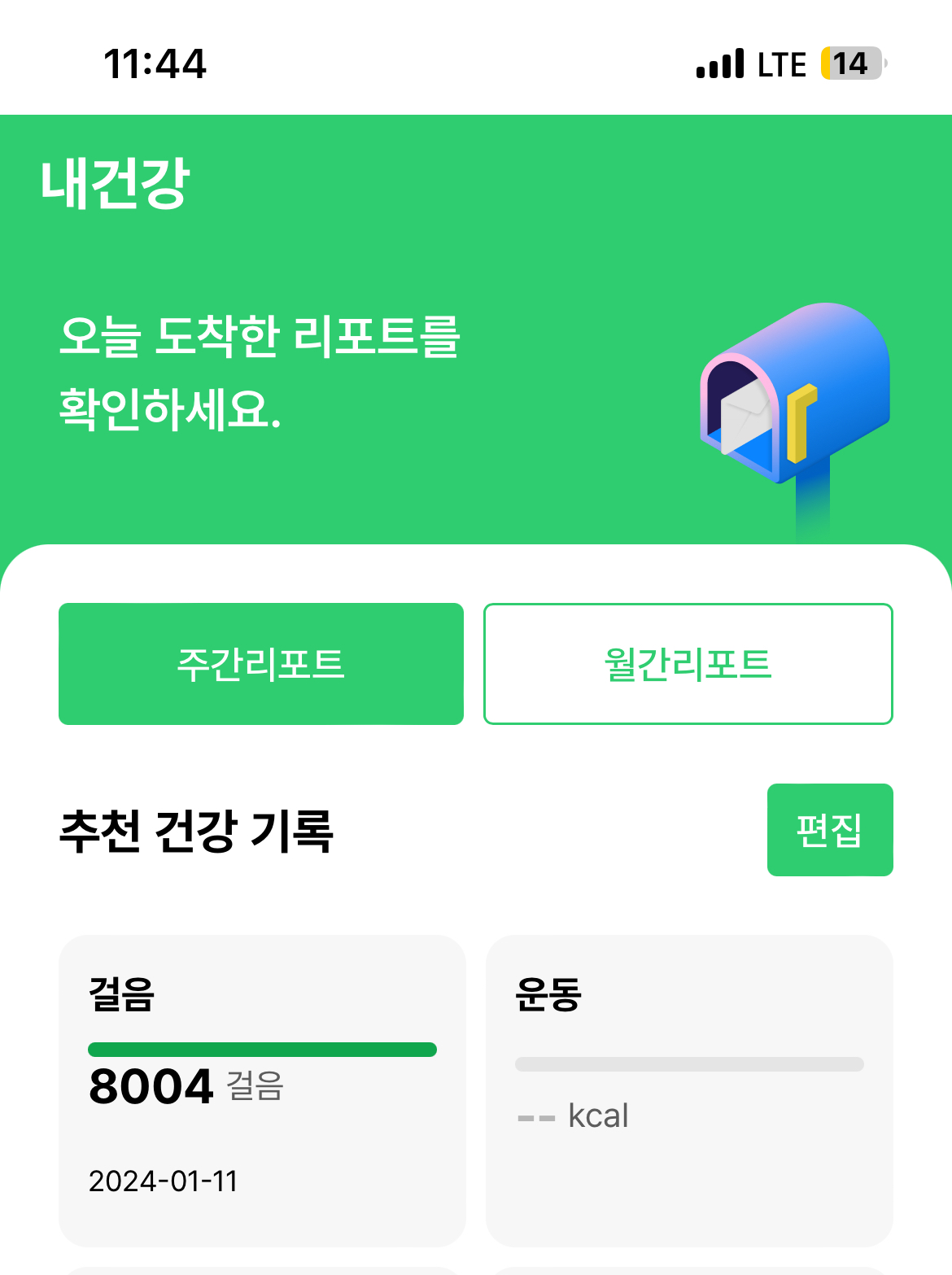This screenshot has width=952, height=1275.
Task: Open the 운동 exercise card
Action: [x=689, y=1090]
